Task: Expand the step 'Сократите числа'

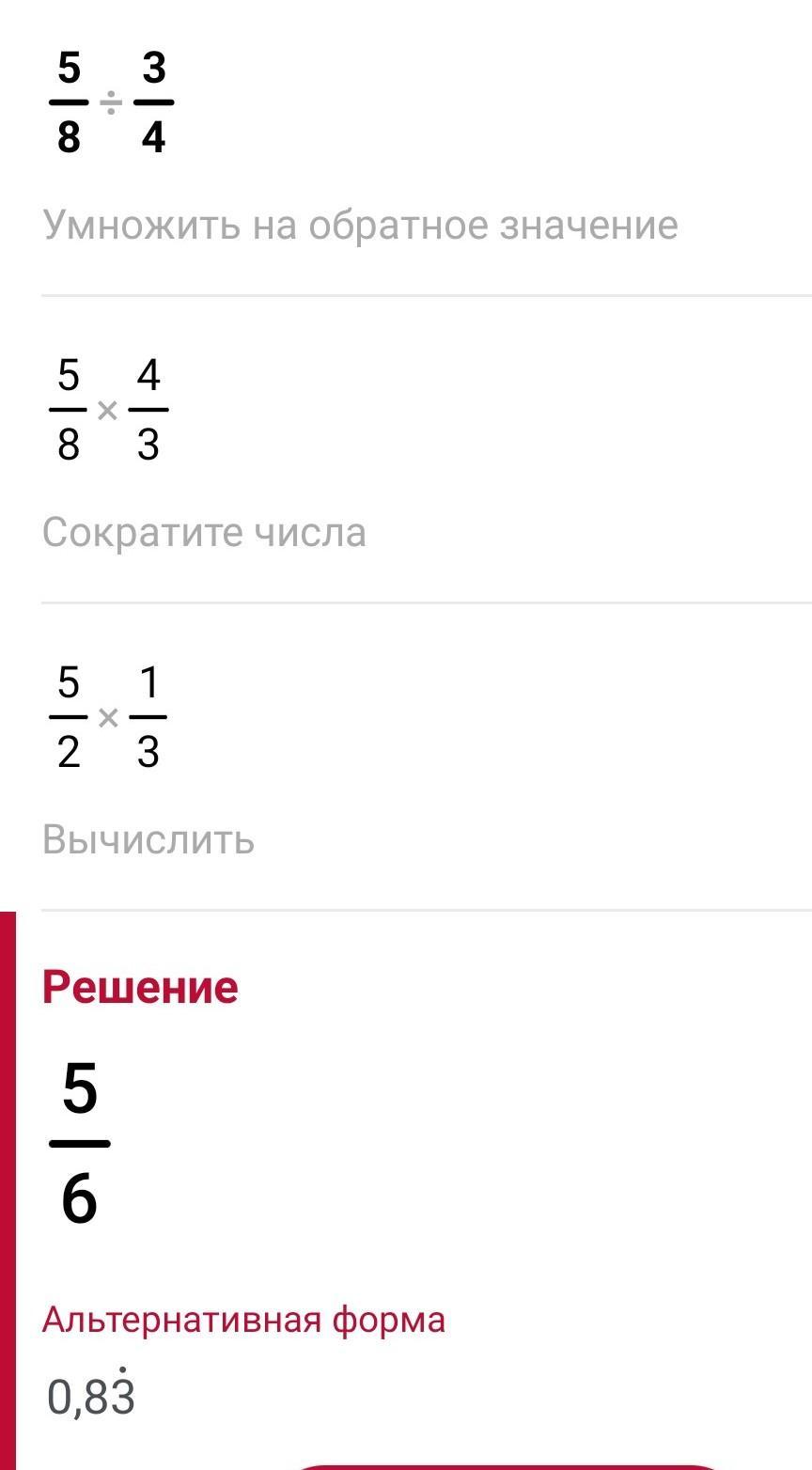Action: pyautogui.click(x=204, y=533)
